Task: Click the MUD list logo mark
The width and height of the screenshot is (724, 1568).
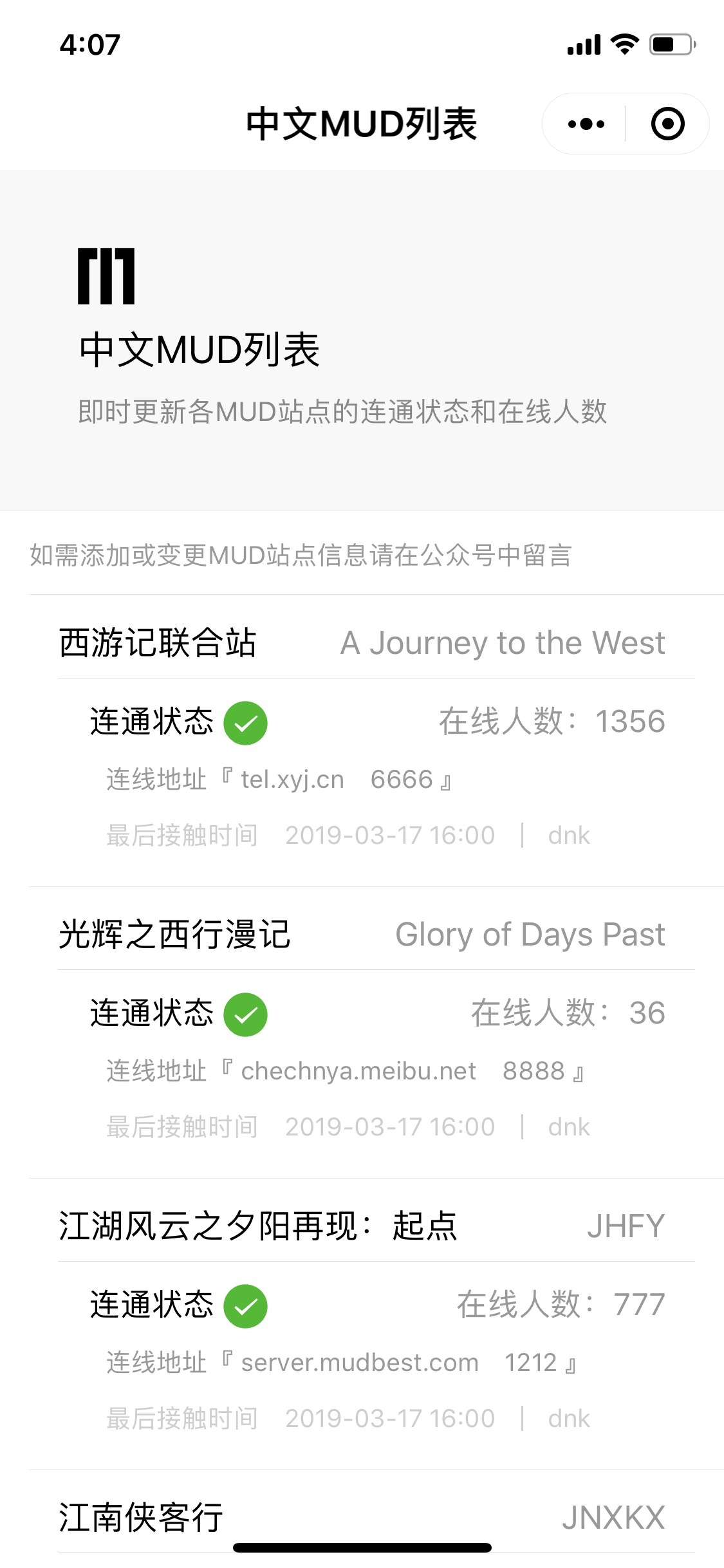Action: [105, 278]
